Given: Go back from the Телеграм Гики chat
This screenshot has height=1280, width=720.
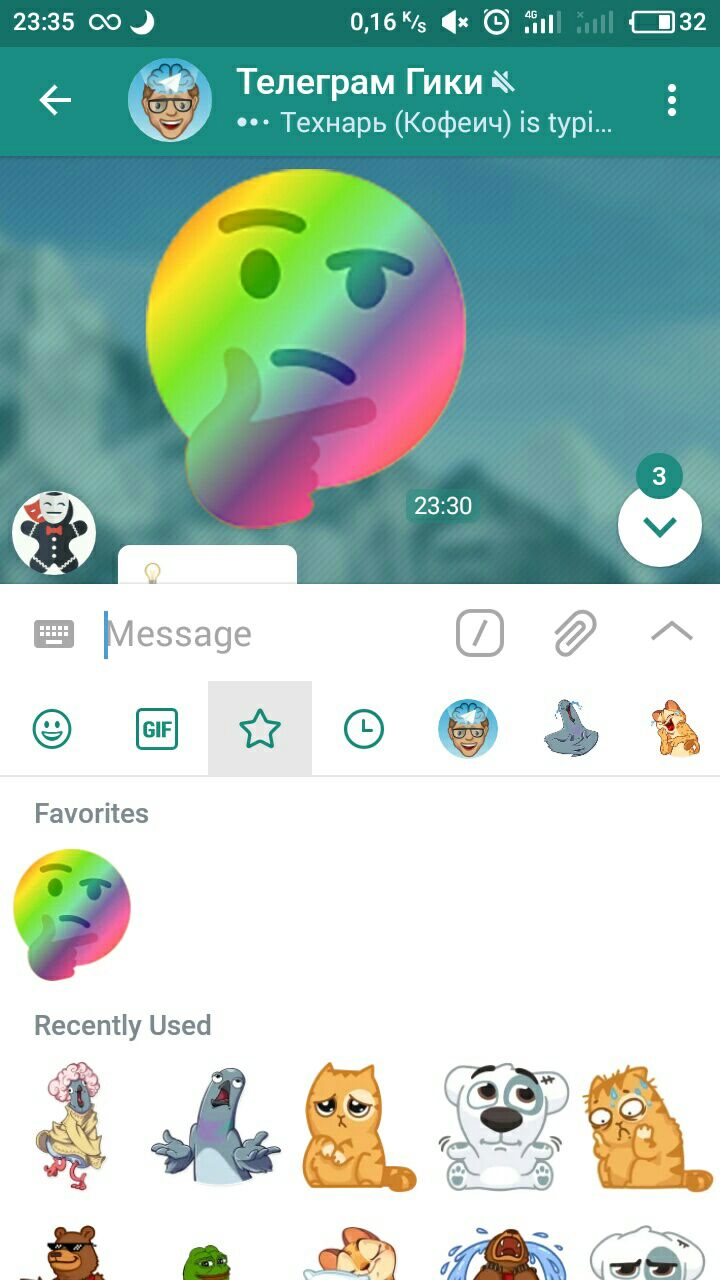Looking at the screenshot, I should click(55, 100).
